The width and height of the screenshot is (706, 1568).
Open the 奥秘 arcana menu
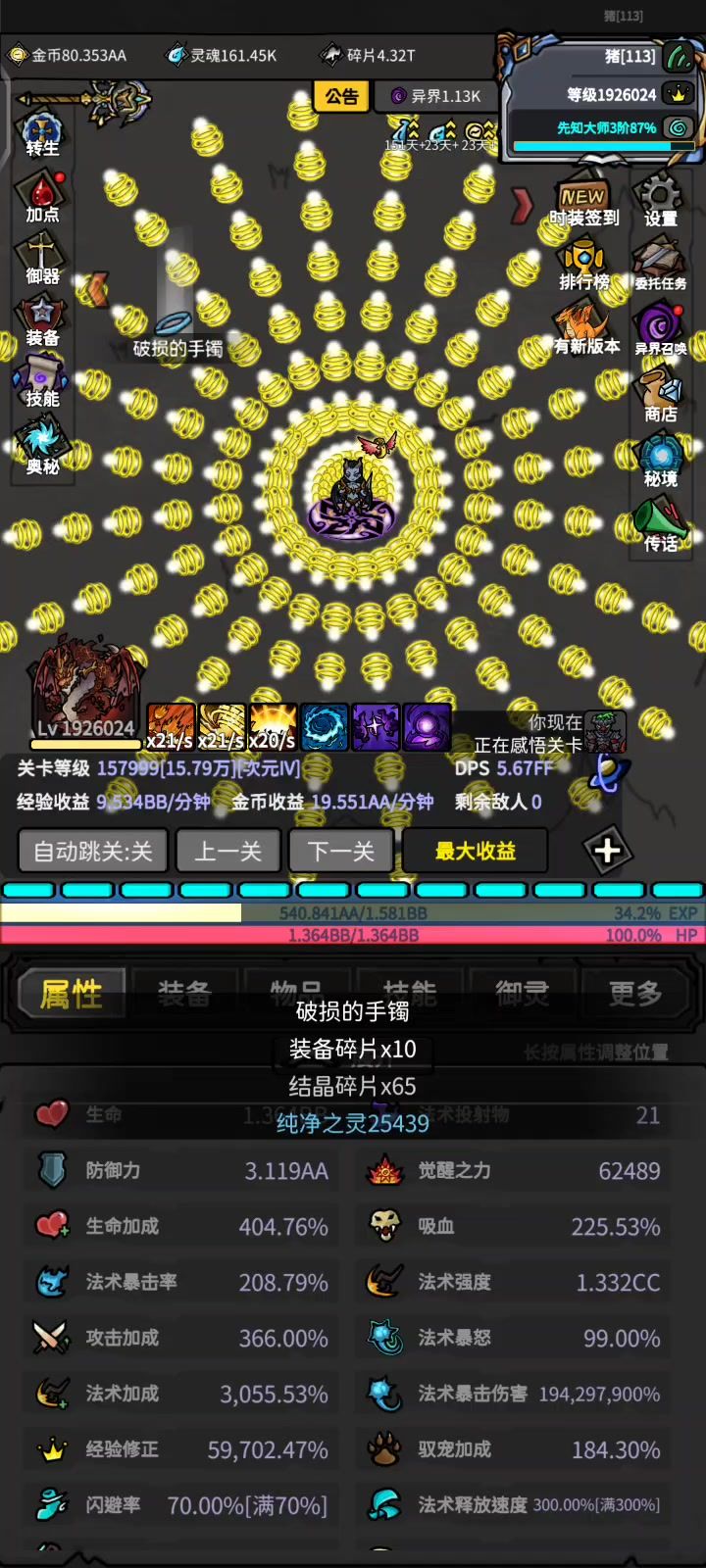(x=42, y=447)
